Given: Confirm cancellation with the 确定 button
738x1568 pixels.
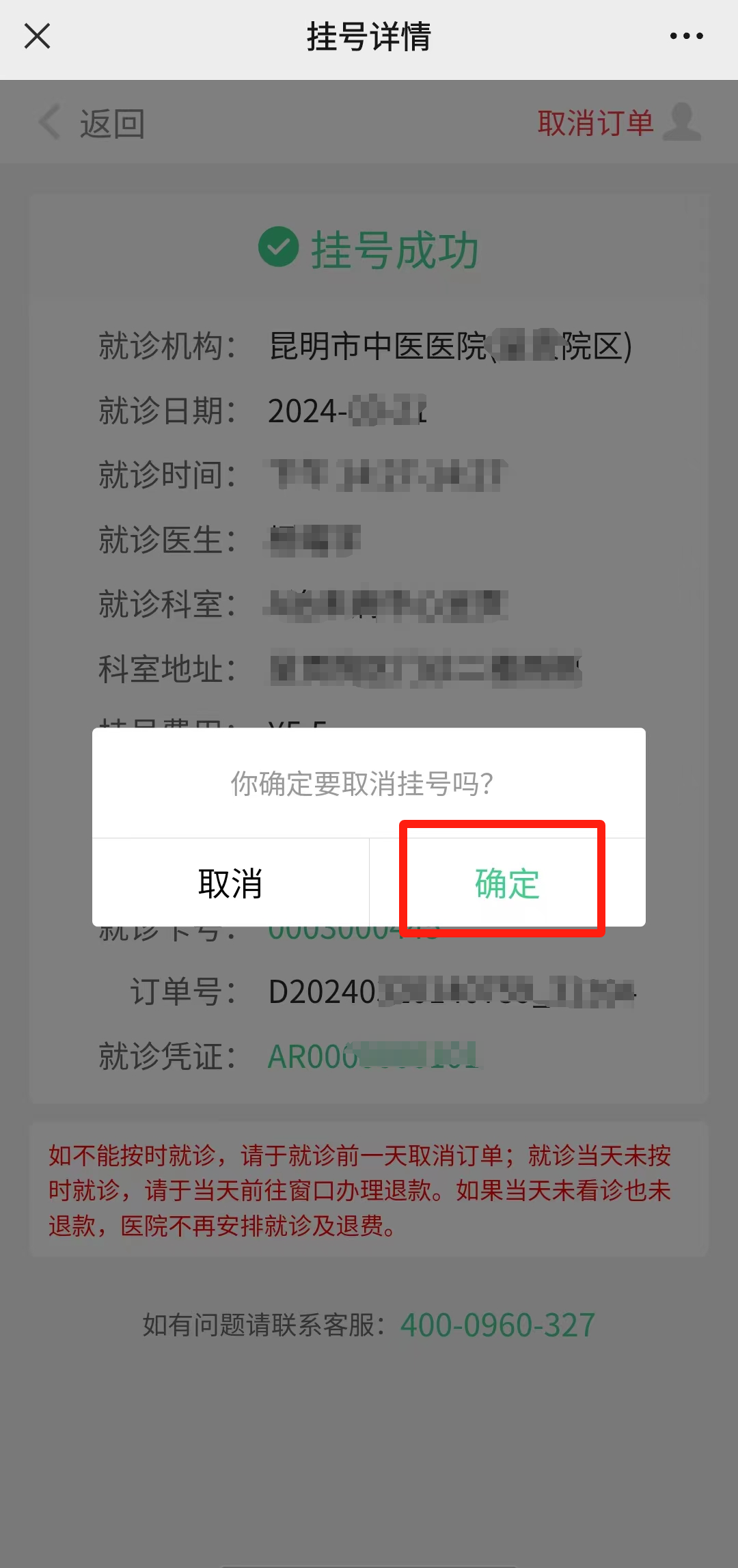Looking at the screenshot, I should point(505,882).
